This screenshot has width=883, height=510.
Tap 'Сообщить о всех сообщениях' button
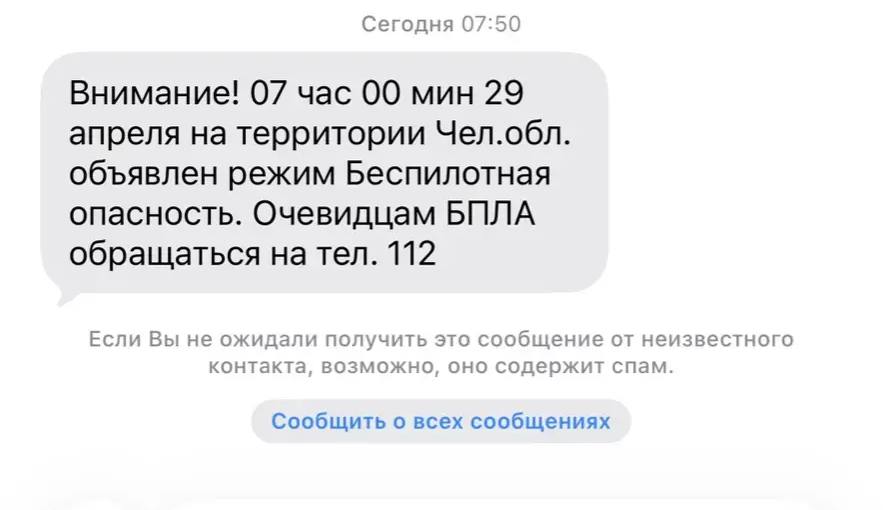coord(440,421)
